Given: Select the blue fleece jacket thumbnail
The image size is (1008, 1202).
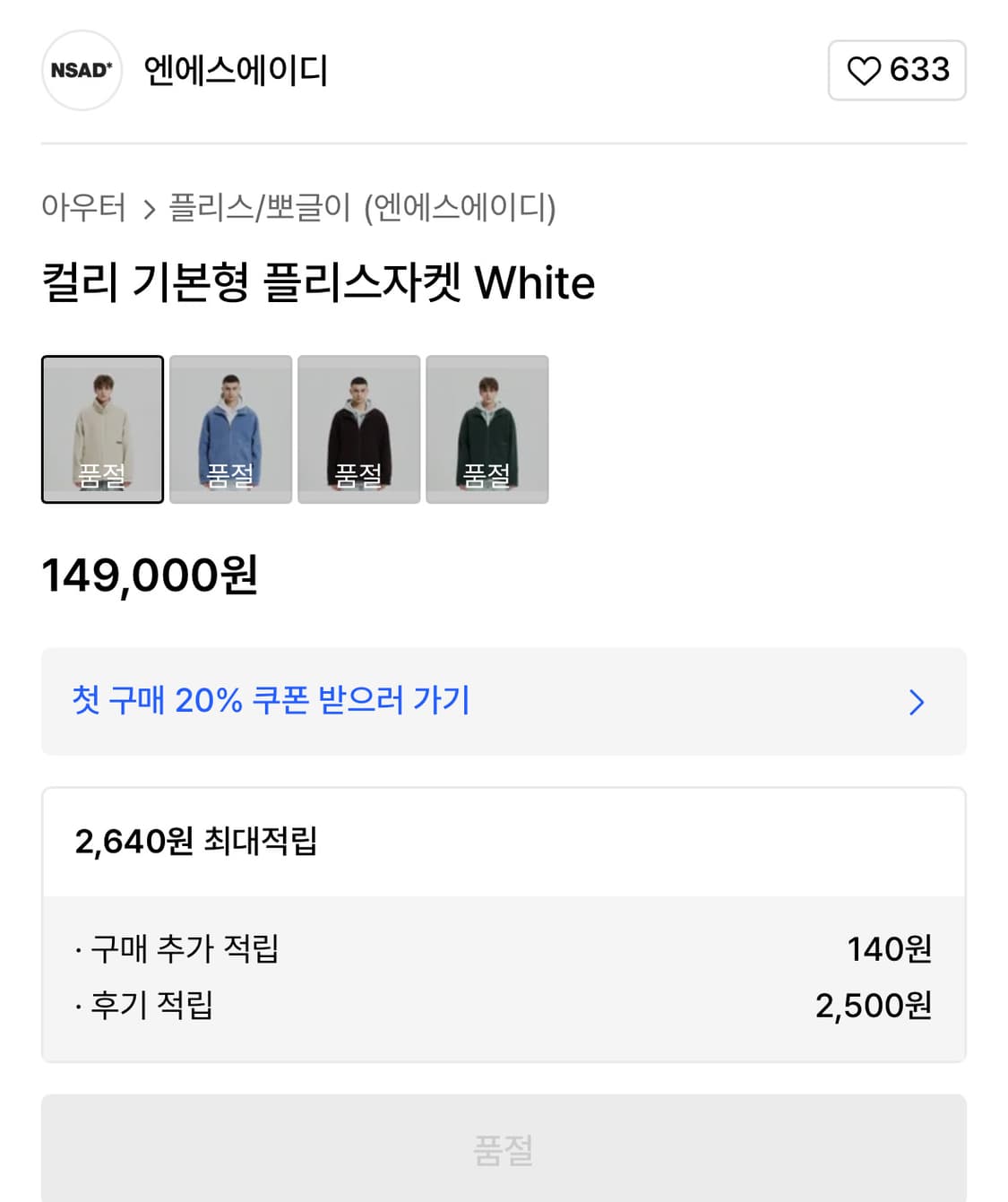Looking at the screenshot, I should (230, 429).
